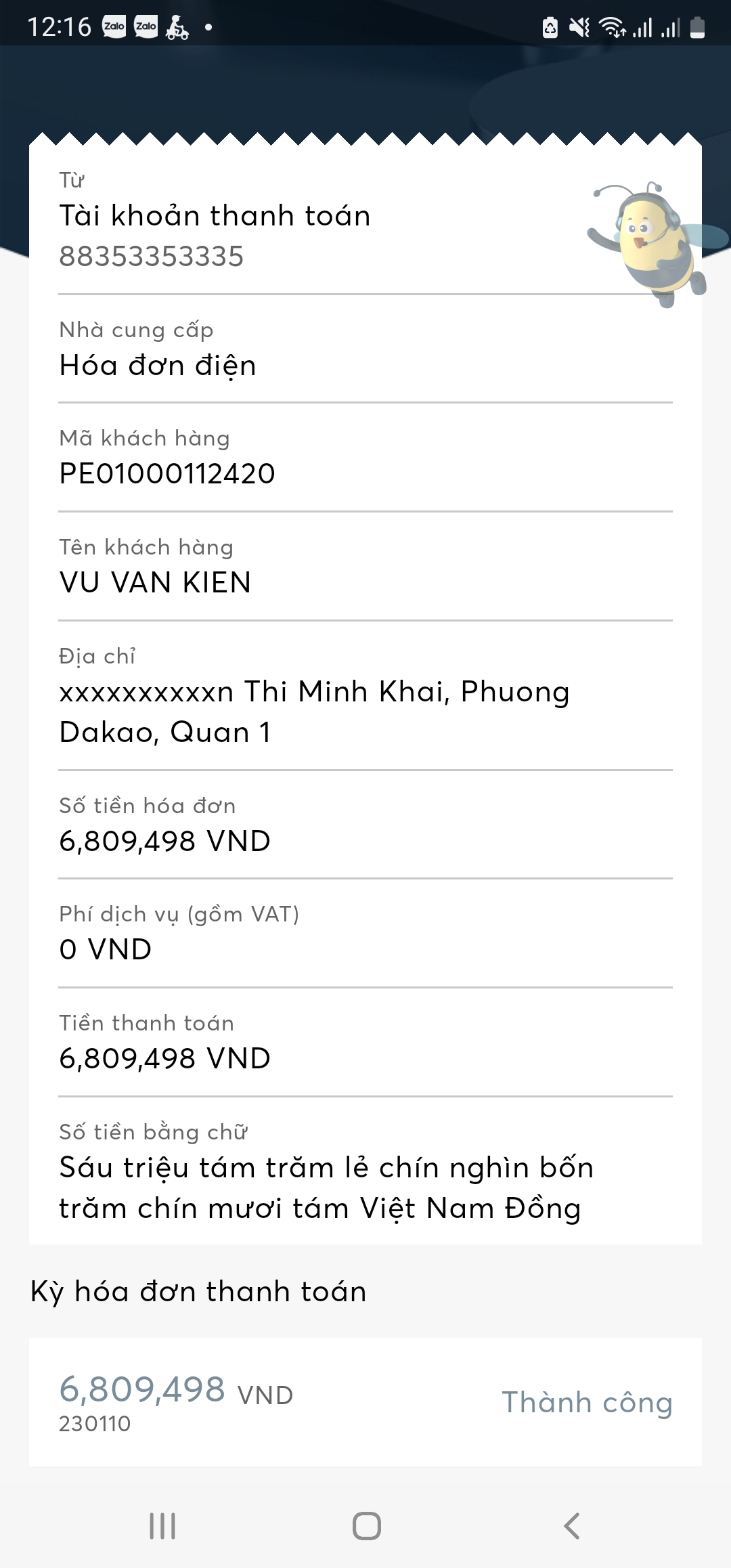
Task: Go back using the system back button
Action: coord(572,1526)
